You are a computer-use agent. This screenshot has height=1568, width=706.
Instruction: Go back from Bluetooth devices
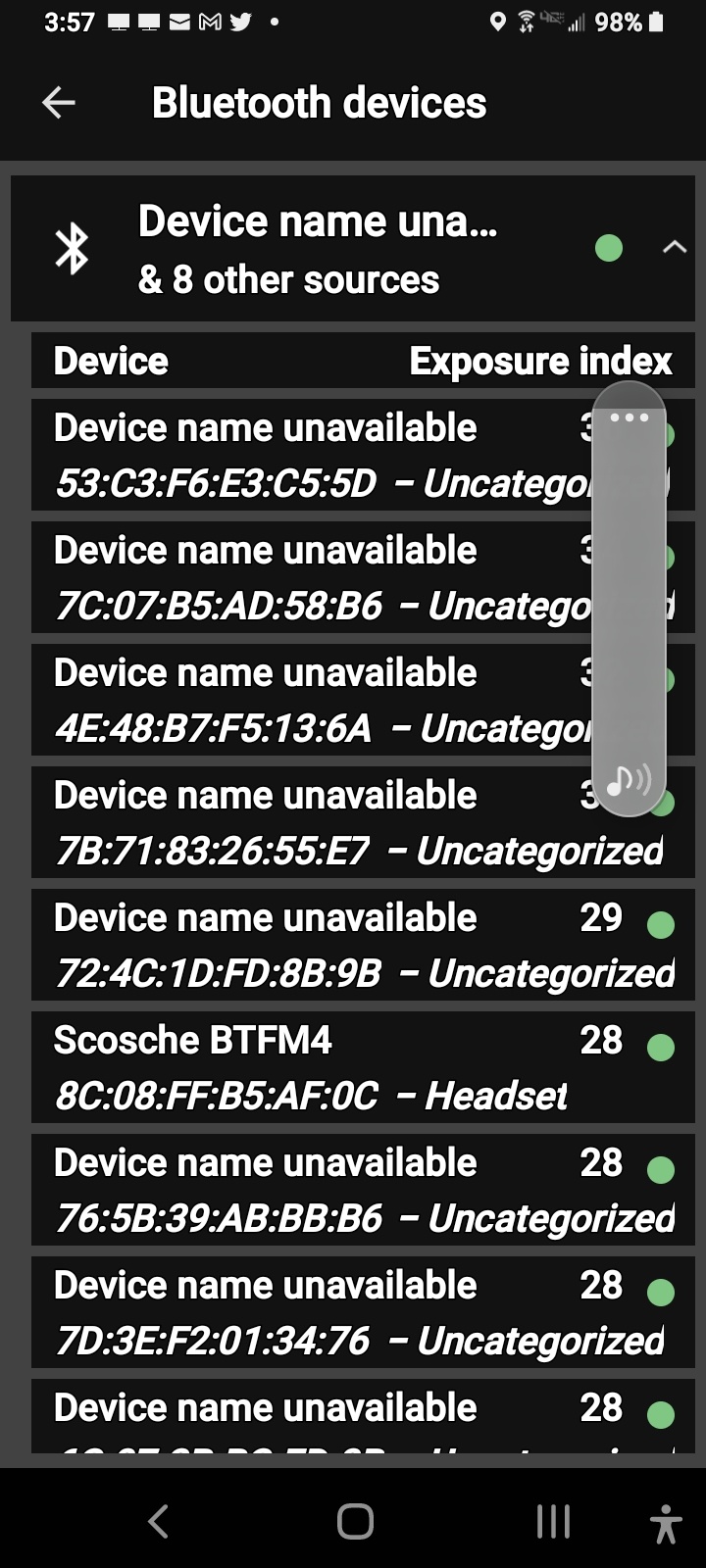coord(59,103)
